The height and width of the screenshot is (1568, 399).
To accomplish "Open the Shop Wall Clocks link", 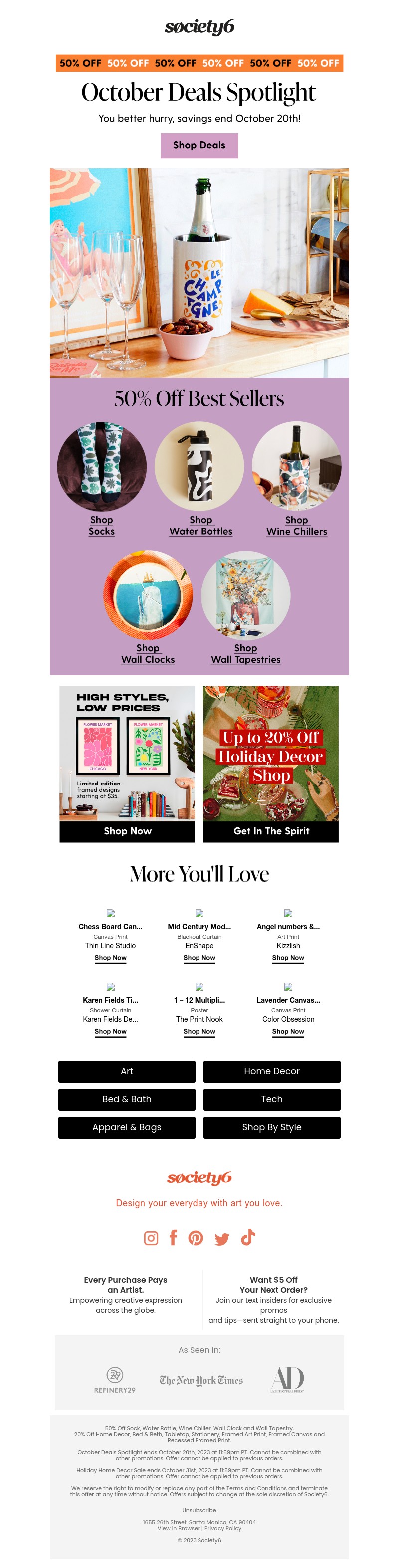I will [x=148, y=654].
